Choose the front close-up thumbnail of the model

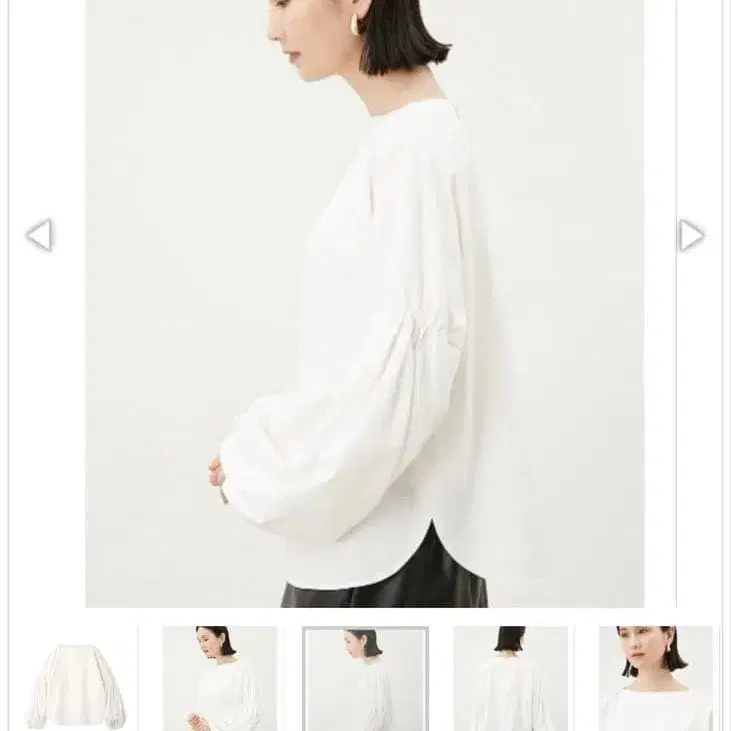(656, 679)
